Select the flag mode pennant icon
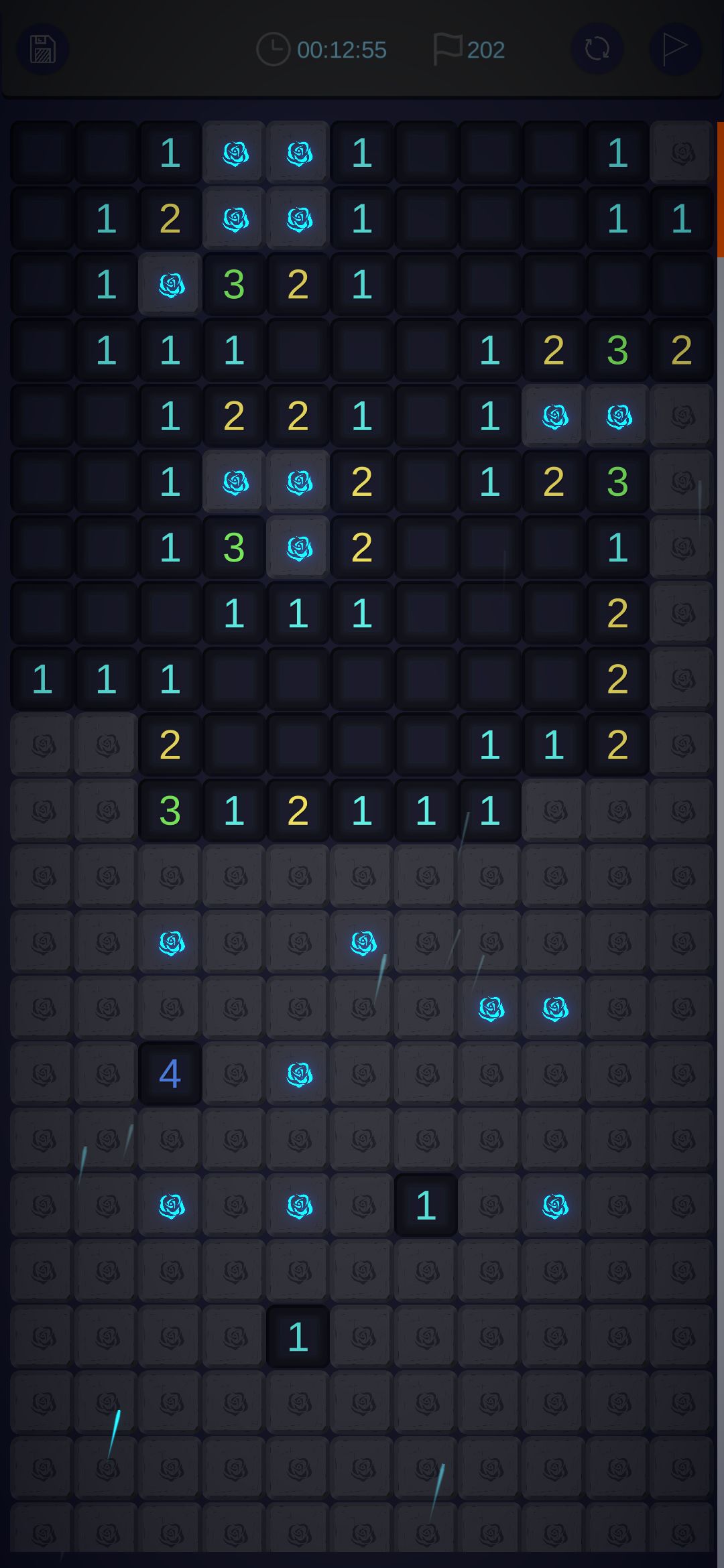This screenshot has width=724, height=1568. point(676,48)
